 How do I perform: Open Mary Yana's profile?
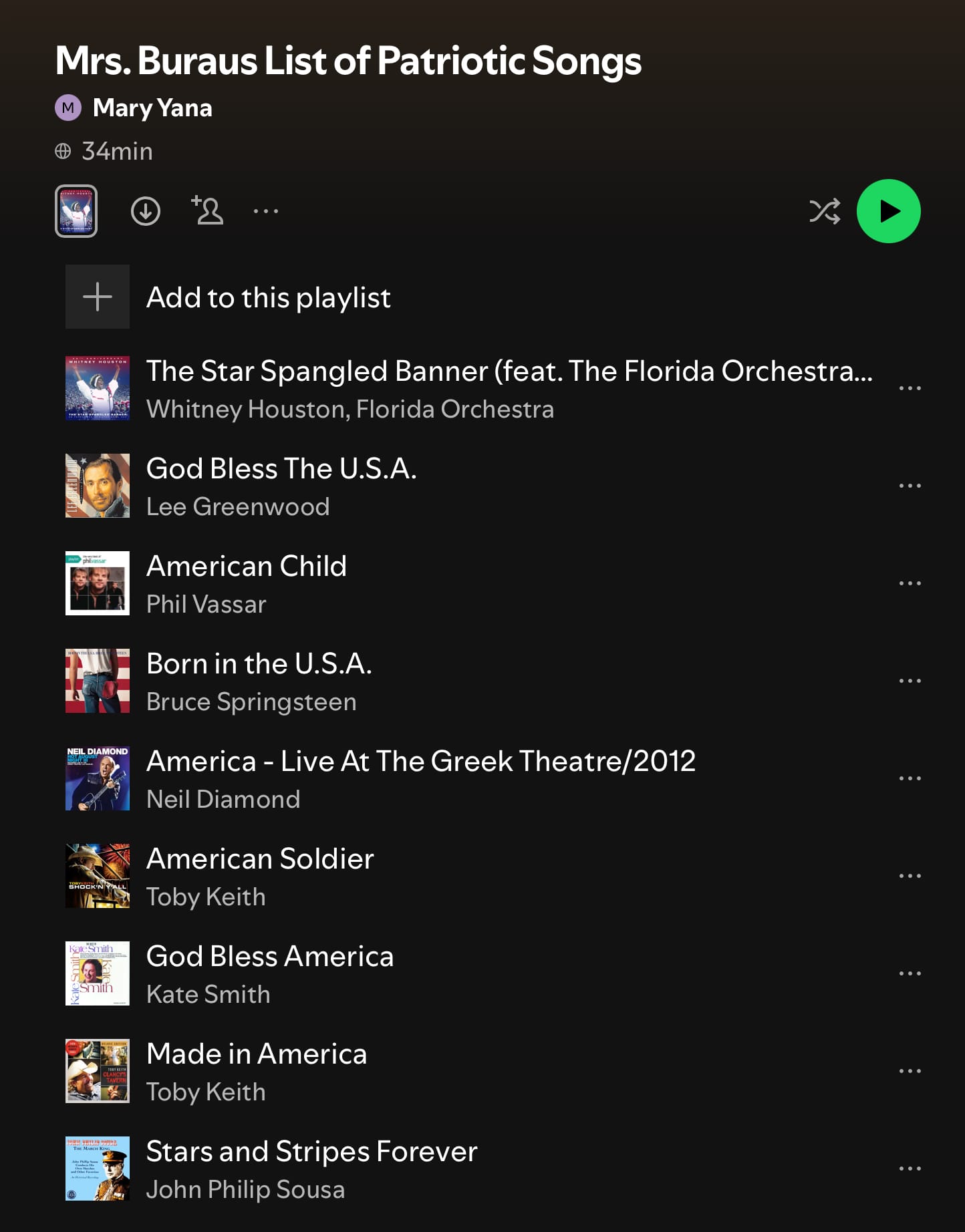(152, 108)
